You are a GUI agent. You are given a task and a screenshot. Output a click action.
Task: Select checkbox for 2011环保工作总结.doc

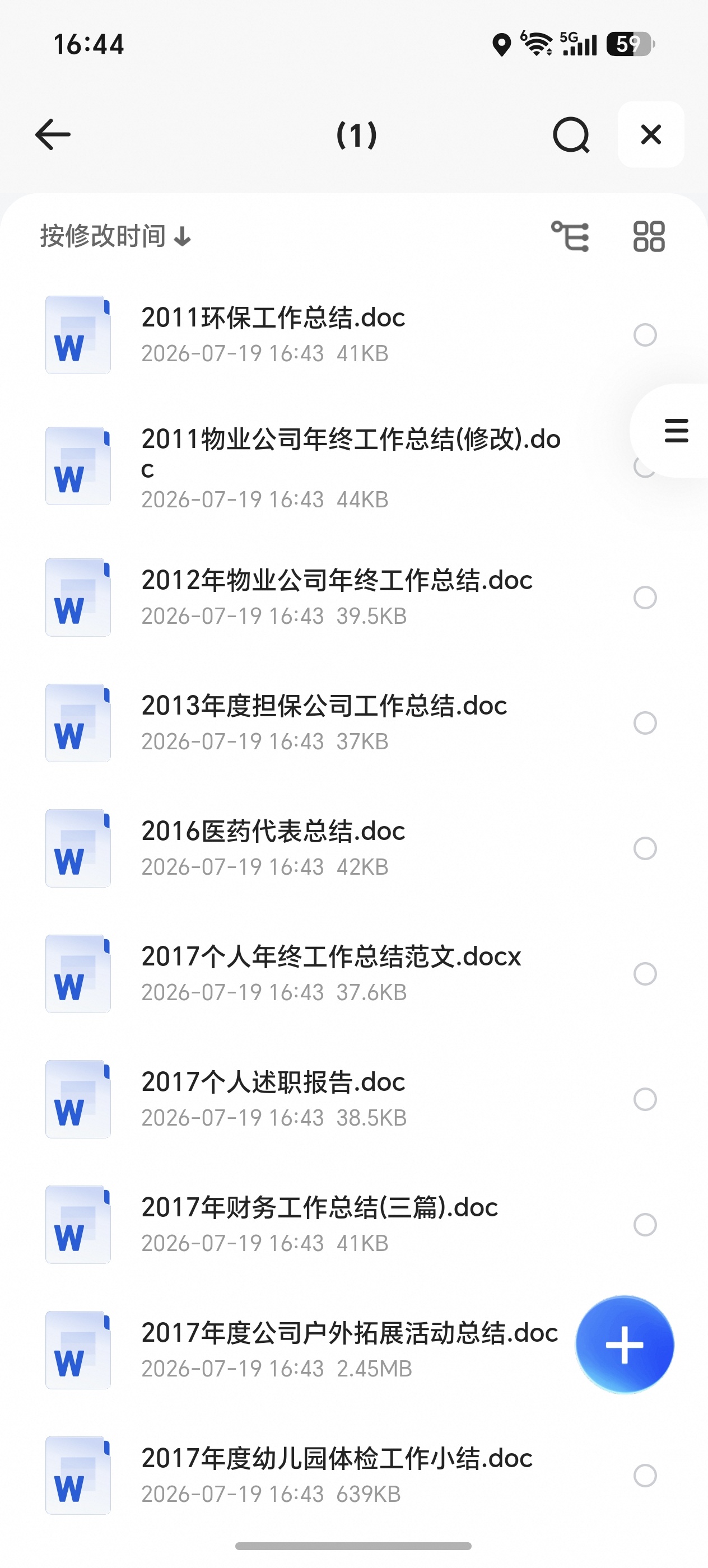pos(645,335)
